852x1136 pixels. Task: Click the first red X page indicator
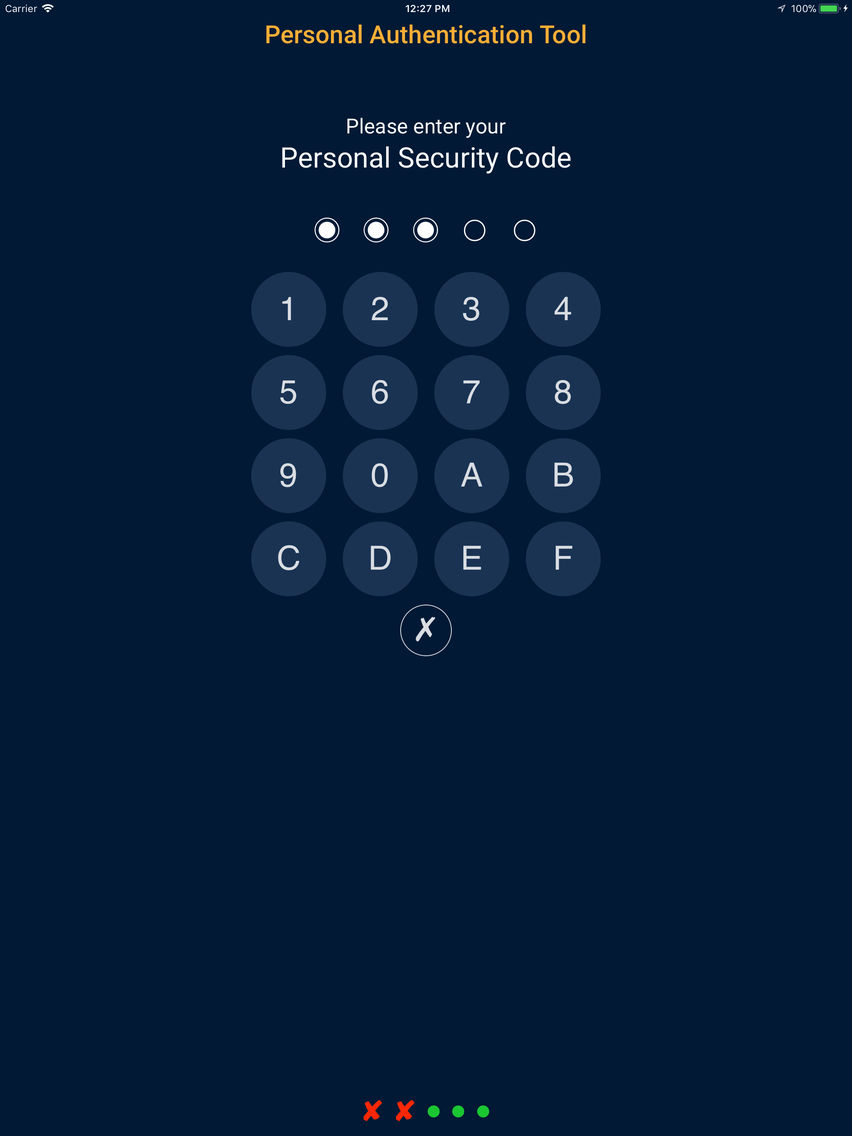pos(371,1110)
